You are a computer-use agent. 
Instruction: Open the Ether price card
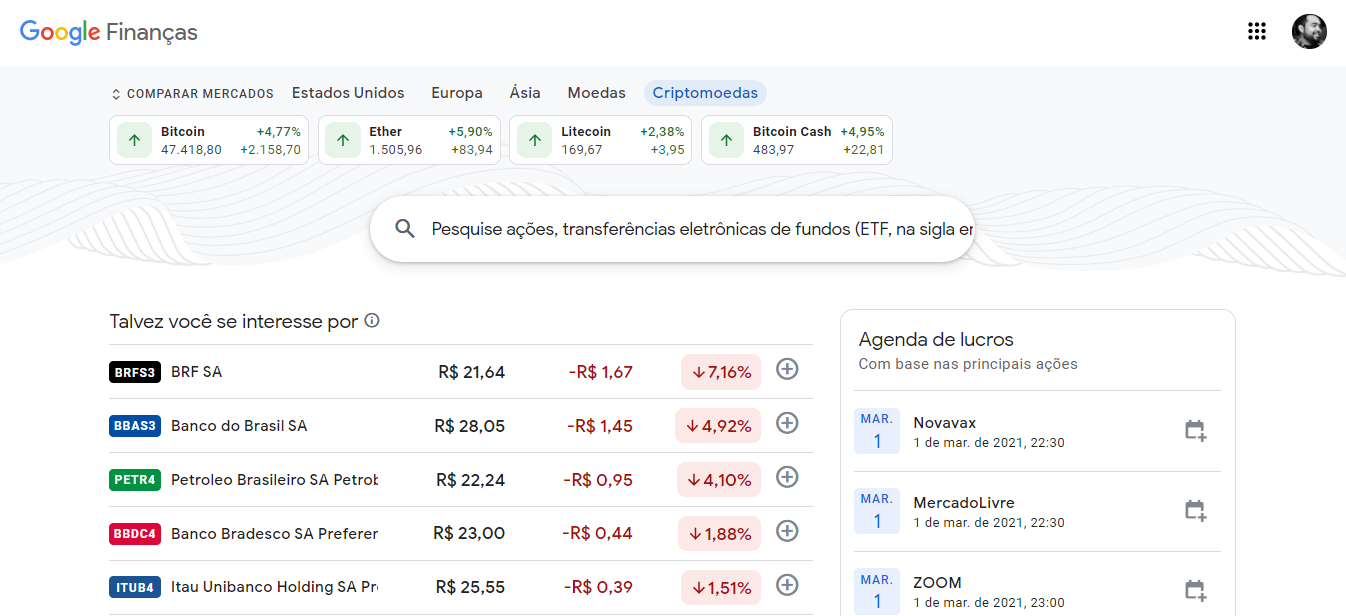(x=409, y=140)
